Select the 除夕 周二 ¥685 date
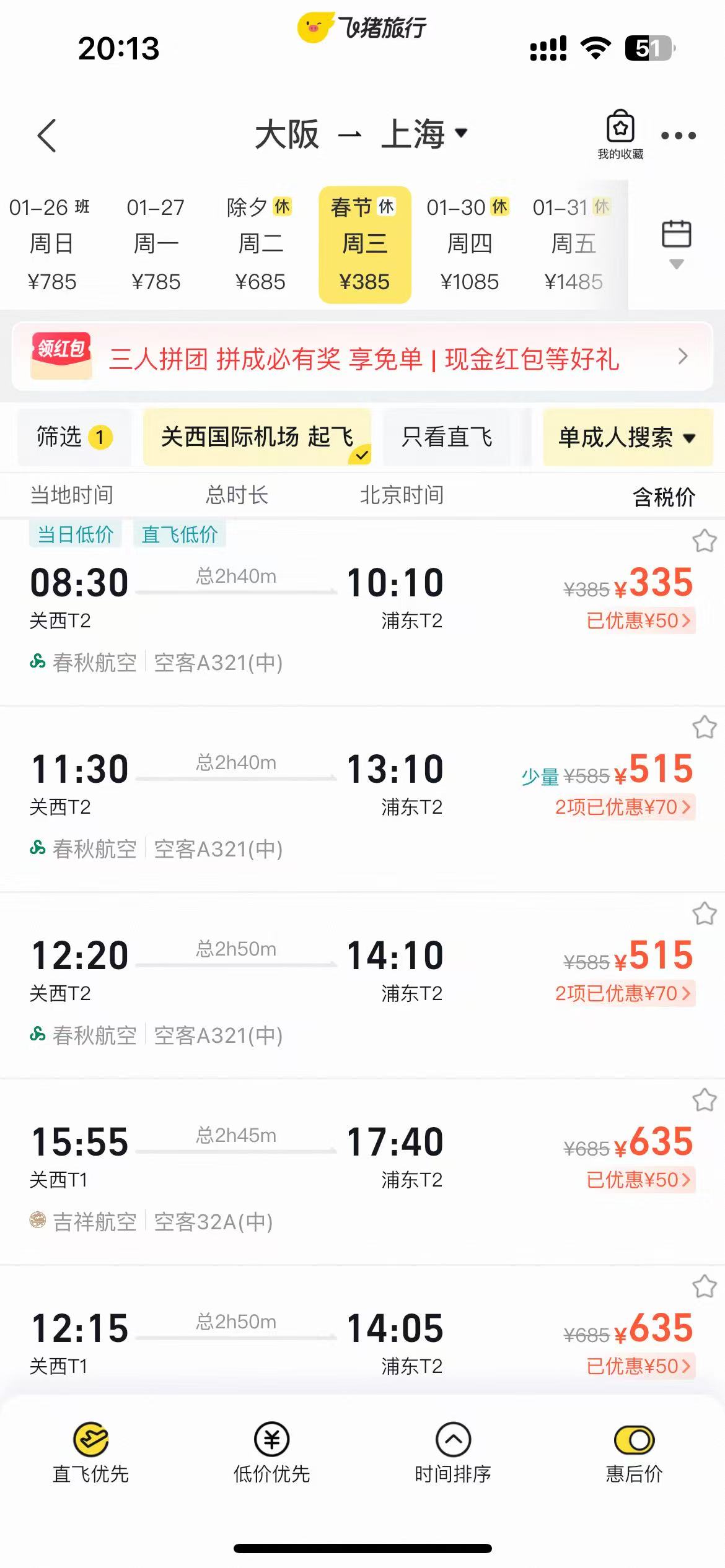The height and width of the screenshot is (1568, 725). pos(260,244)
